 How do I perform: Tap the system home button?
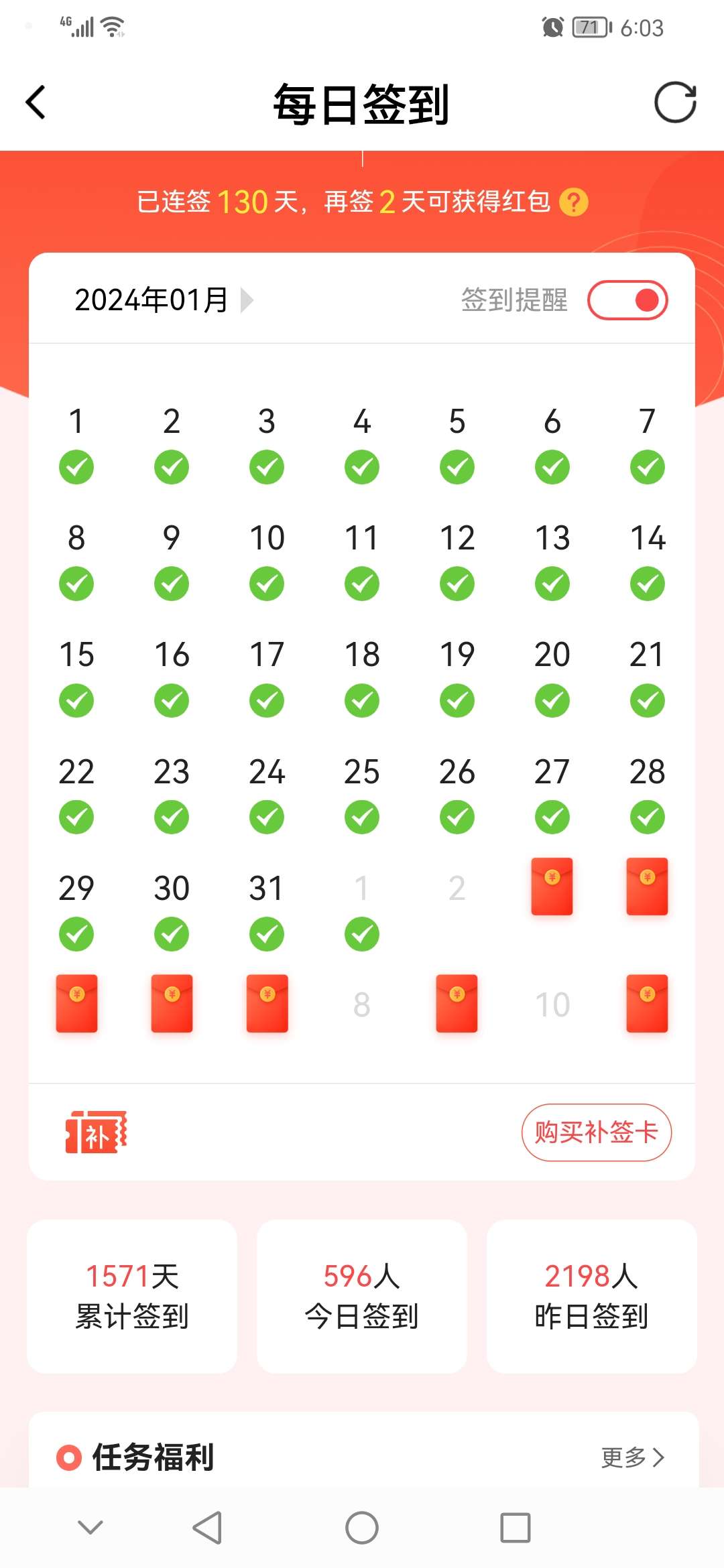362,1528
